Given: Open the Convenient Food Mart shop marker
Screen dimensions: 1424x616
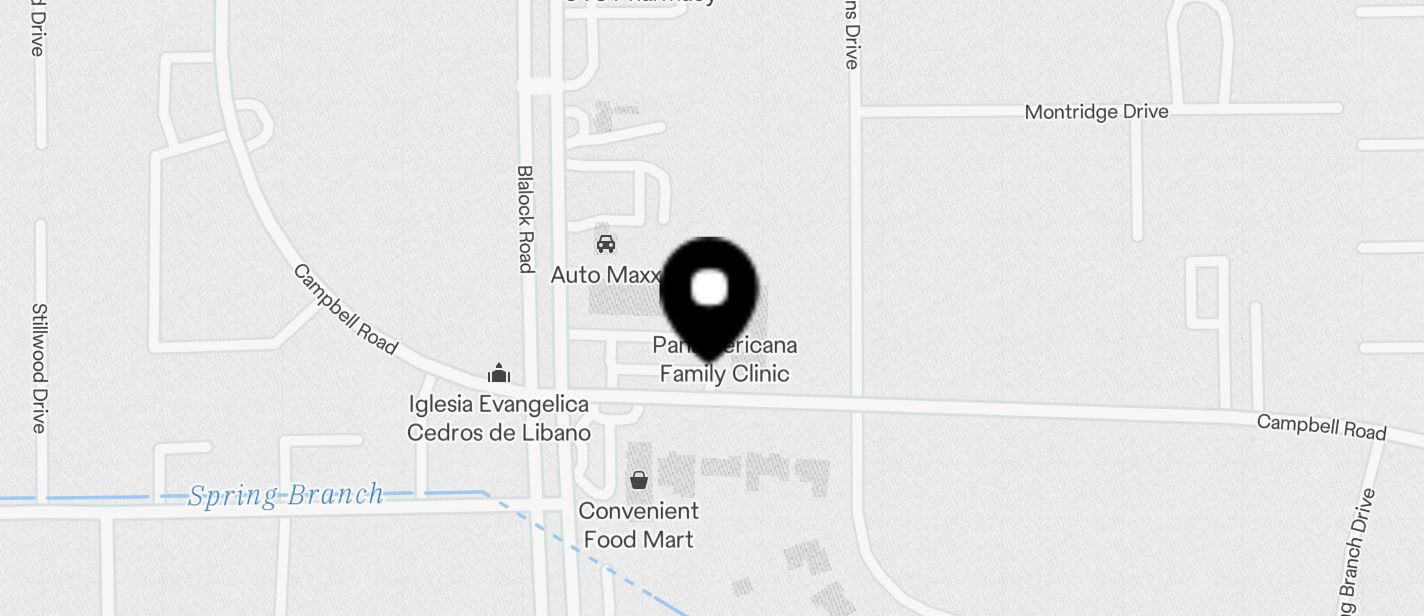Looking at the screenshot, I should [x=639, y=481].
